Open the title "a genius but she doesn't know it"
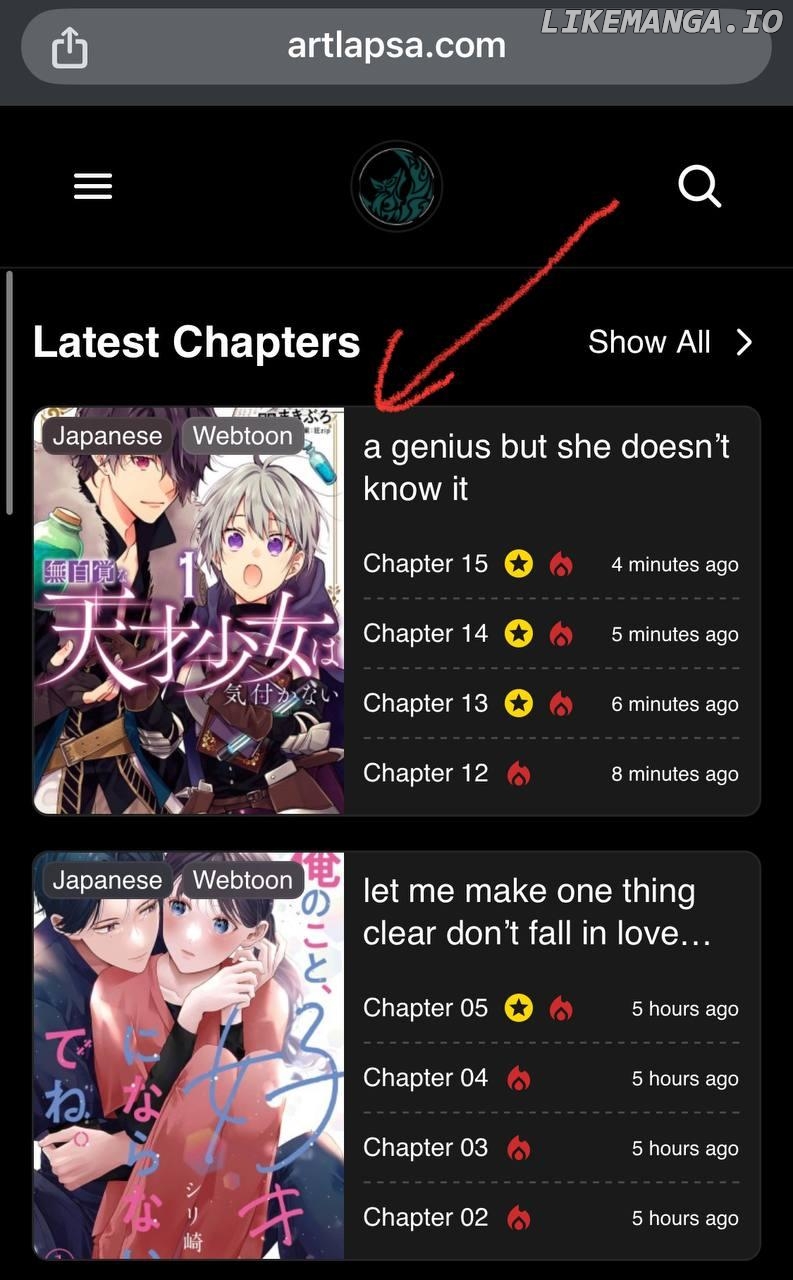 click(x=545, y=467)
